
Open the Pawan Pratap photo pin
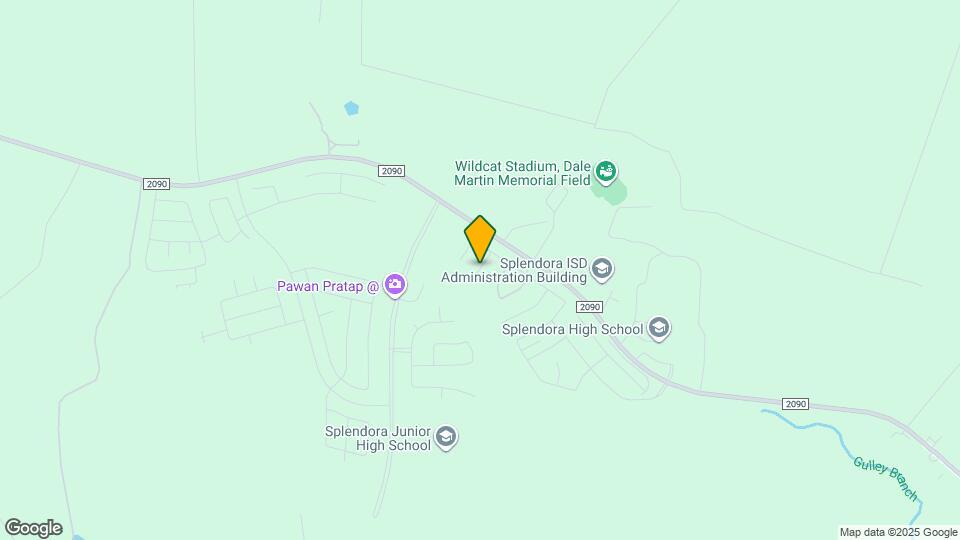(395, 287)
